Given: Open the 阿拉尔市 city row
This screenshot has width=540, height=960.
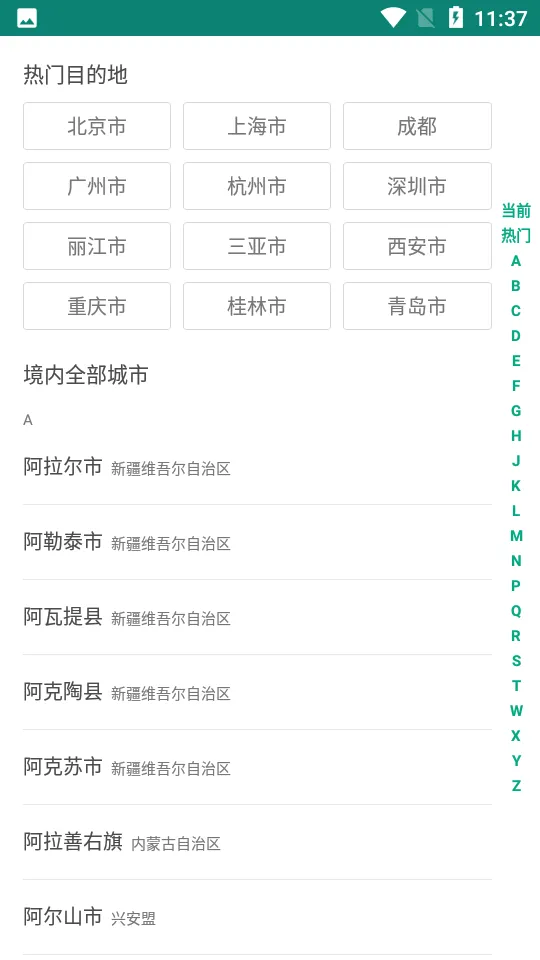Looking at the screenshot, I should pyautogui.click(x=257, y=468).
